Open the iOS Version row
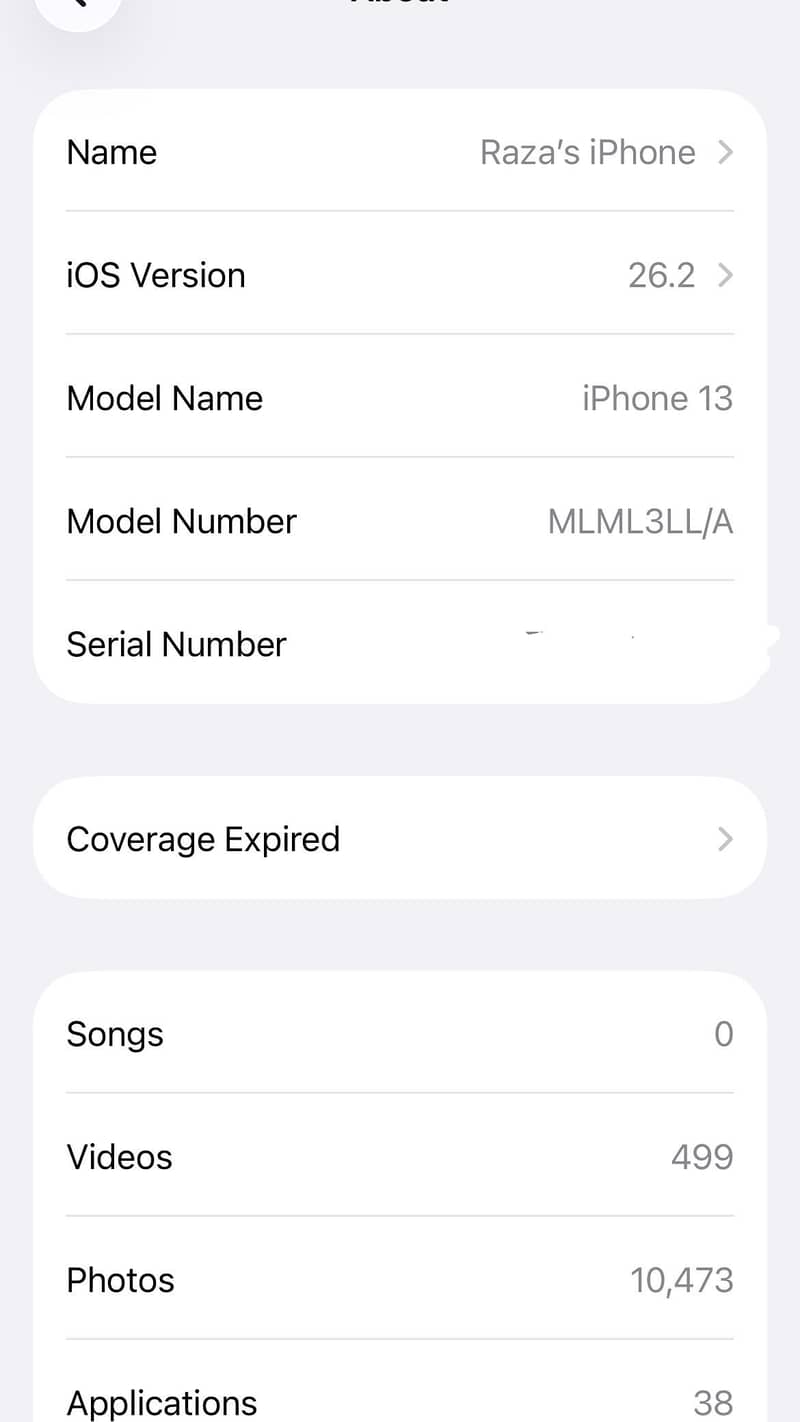This screenshot has height=1422, width=800. click(x=400, y=275)
